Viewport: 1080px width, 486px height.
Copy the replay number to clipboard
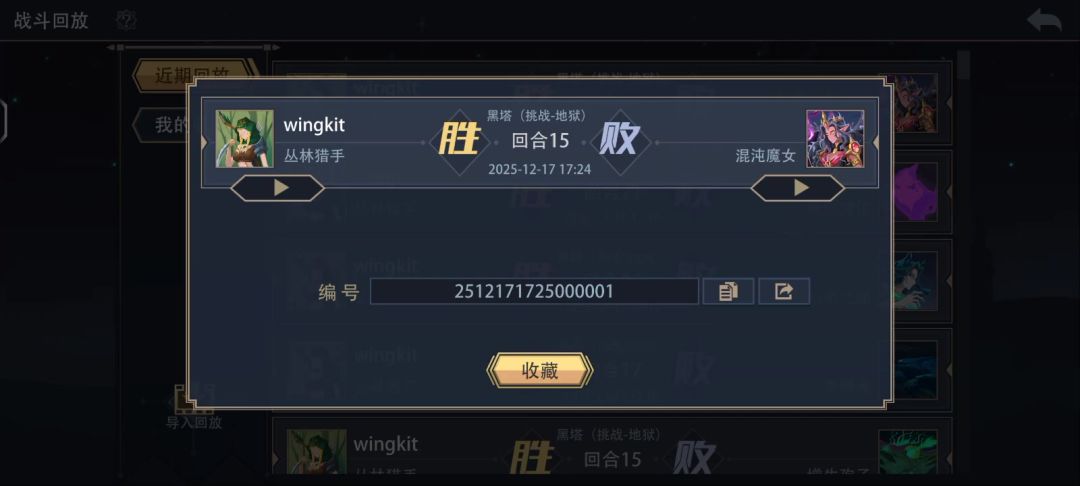tap(728, 291)
